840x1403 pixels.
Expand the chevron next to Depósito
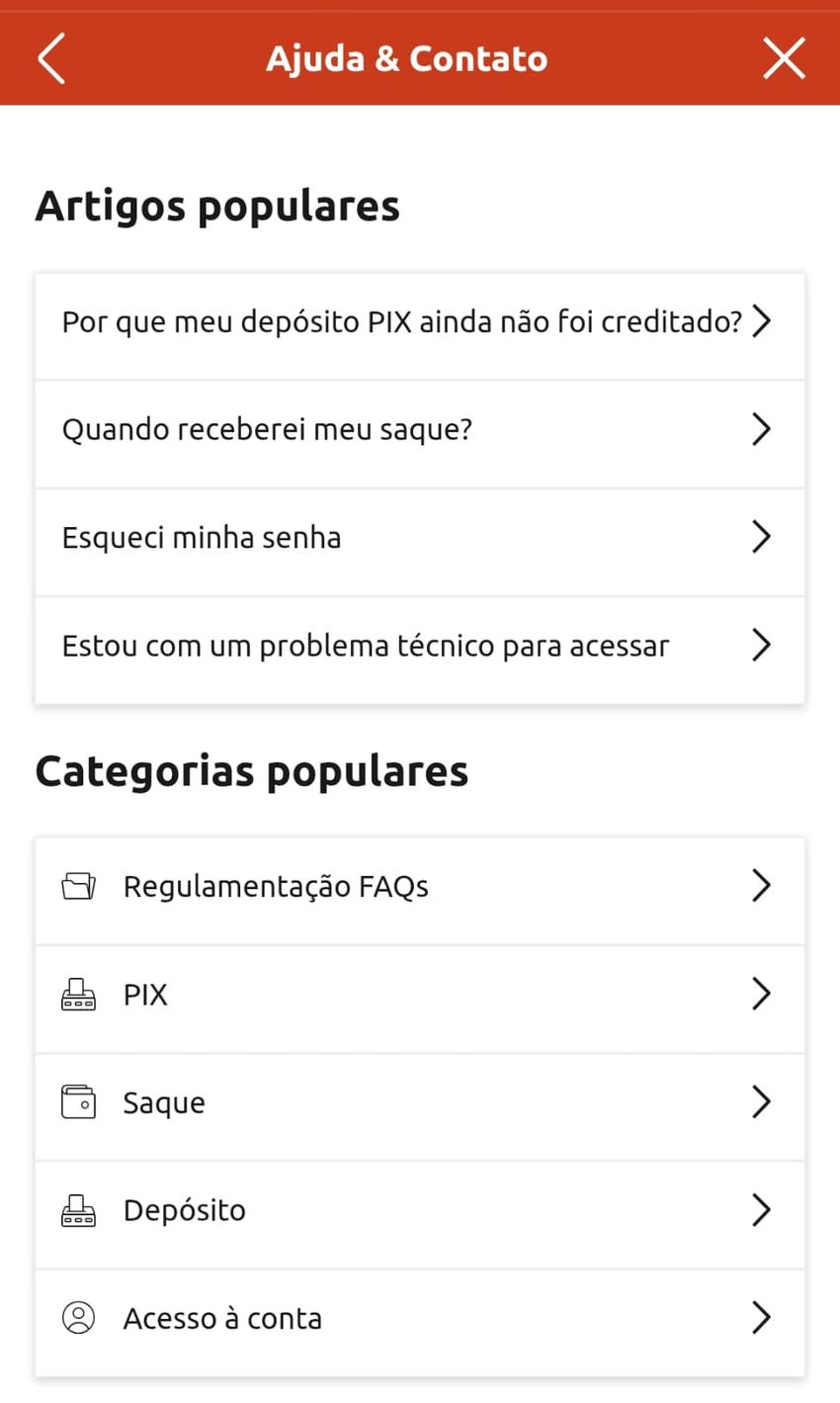pos(761,1209)
